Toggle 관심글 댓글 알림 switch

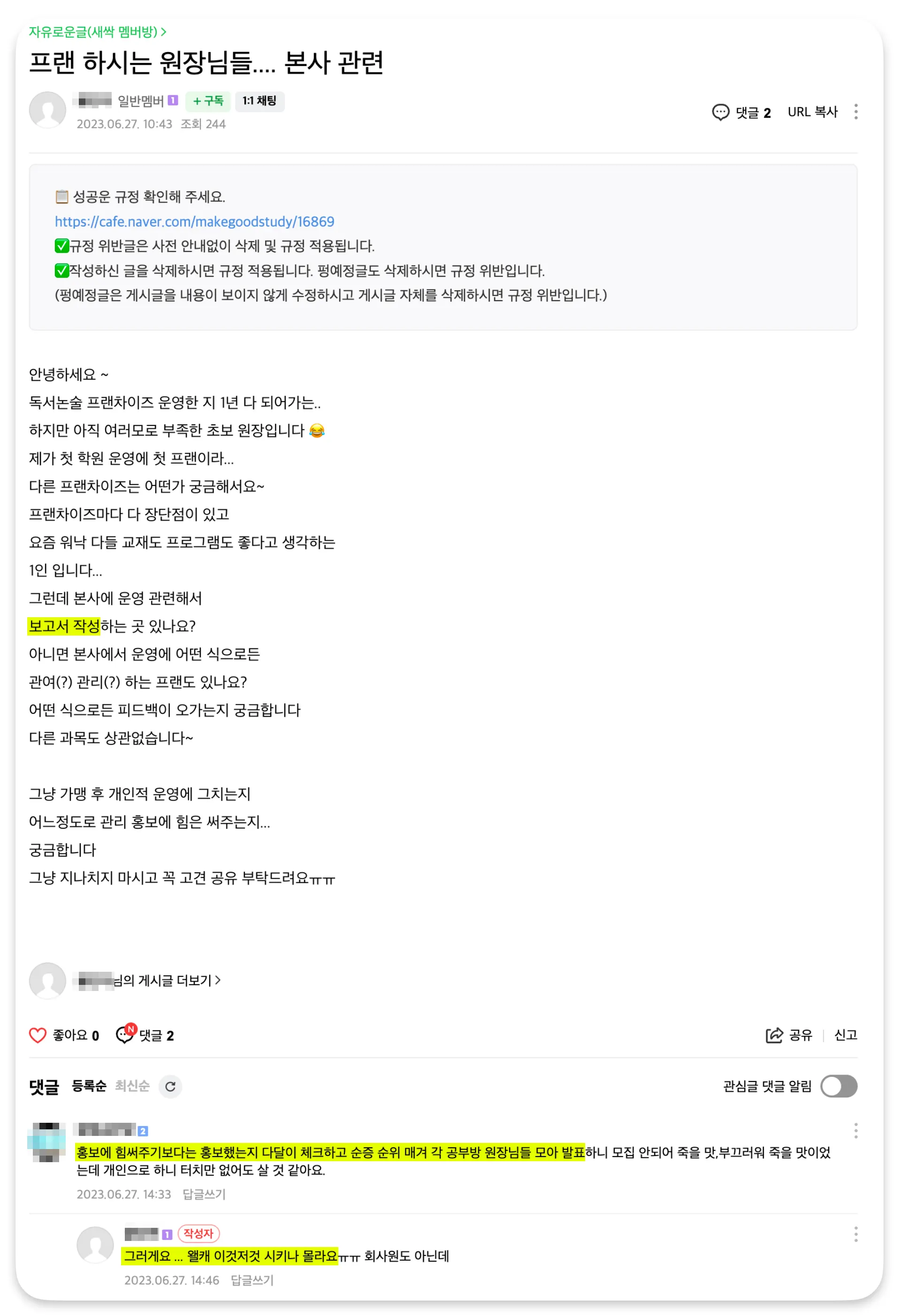coord(839,1087)
